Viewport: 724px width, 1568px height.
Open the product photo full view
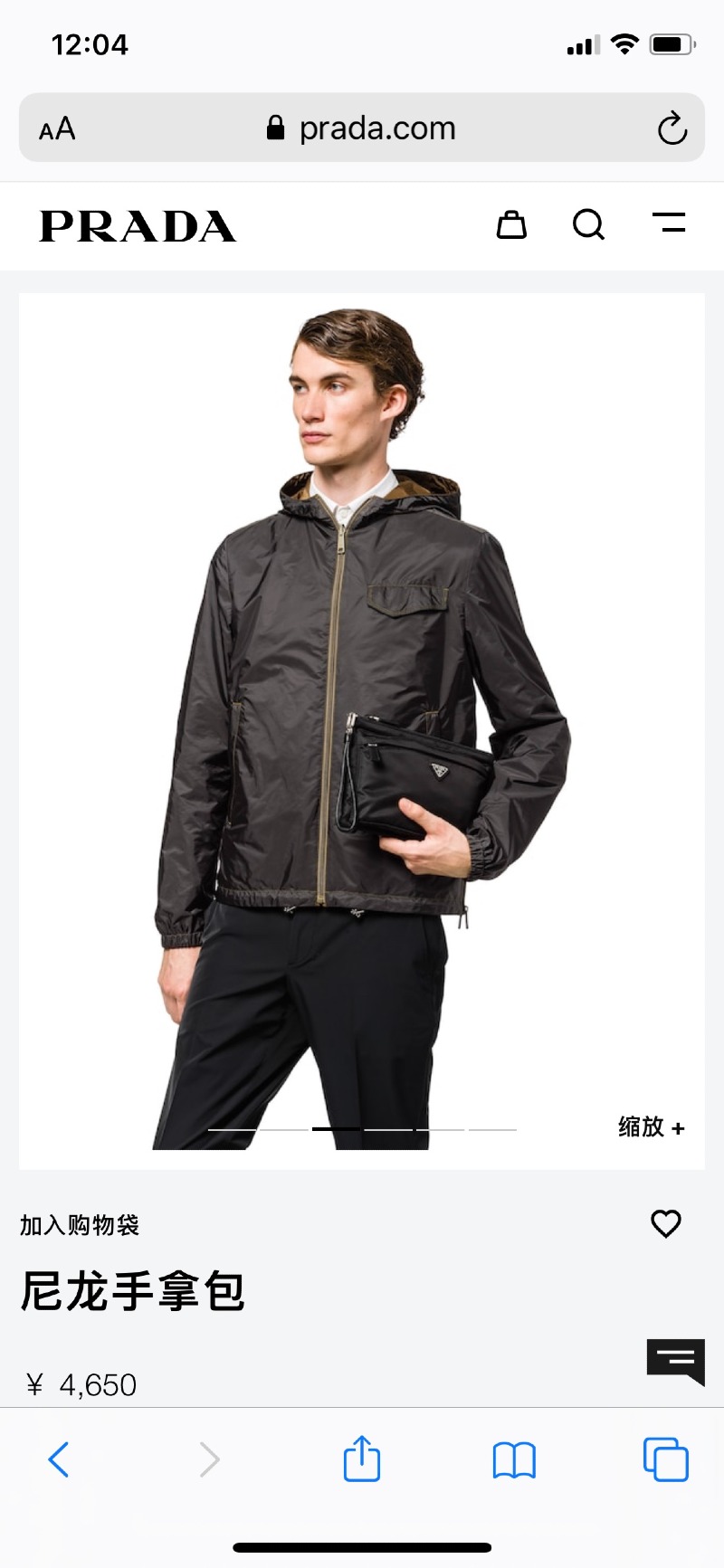click(362, 724)
